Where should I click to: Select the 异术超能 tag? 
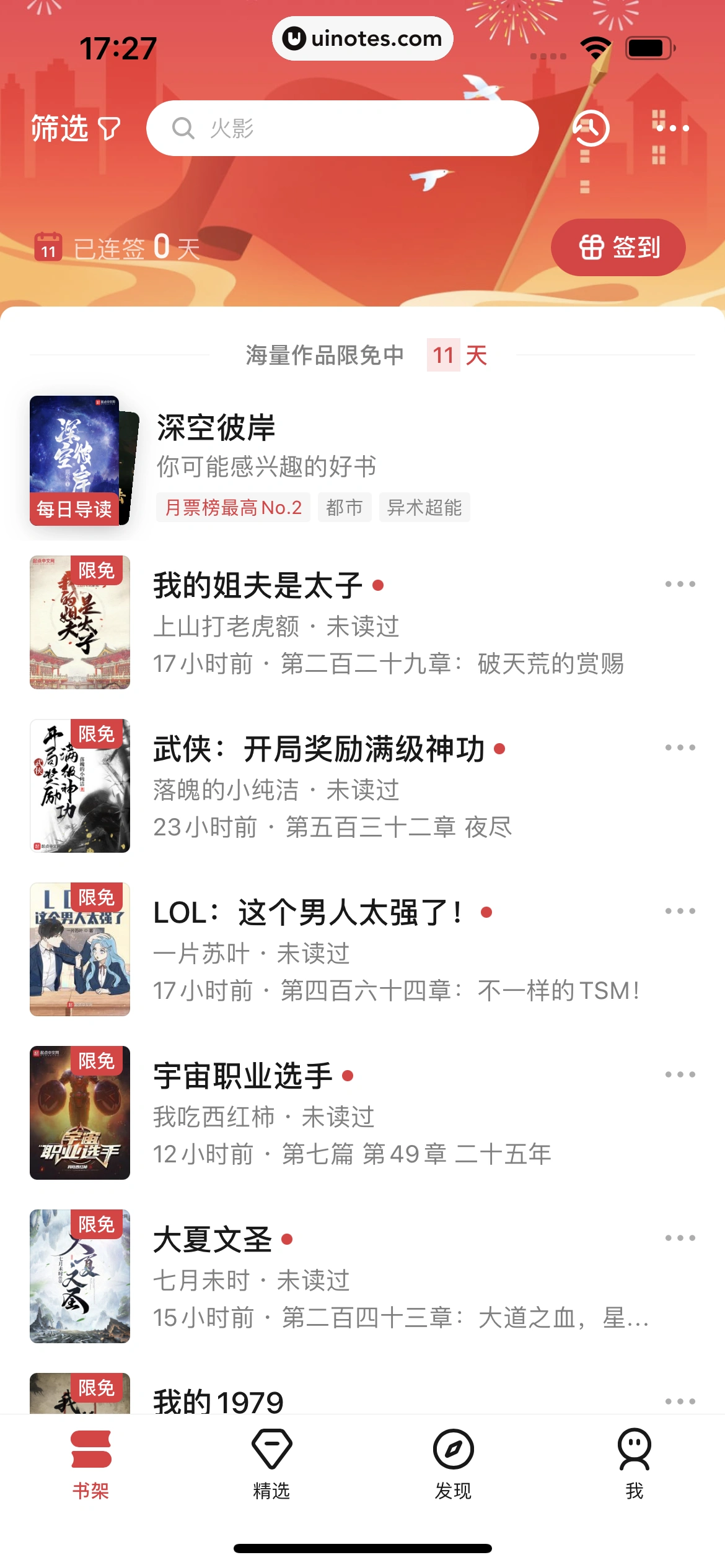pos(425,507)
